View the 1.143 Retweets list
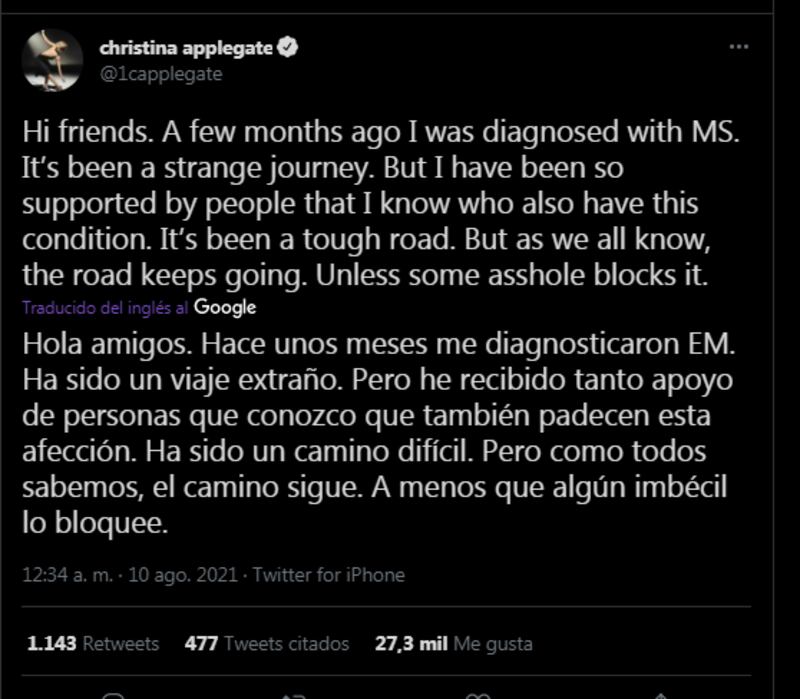The height and width of the screenshot is (699, 800). pyautogui.click(x=93, y=644)
